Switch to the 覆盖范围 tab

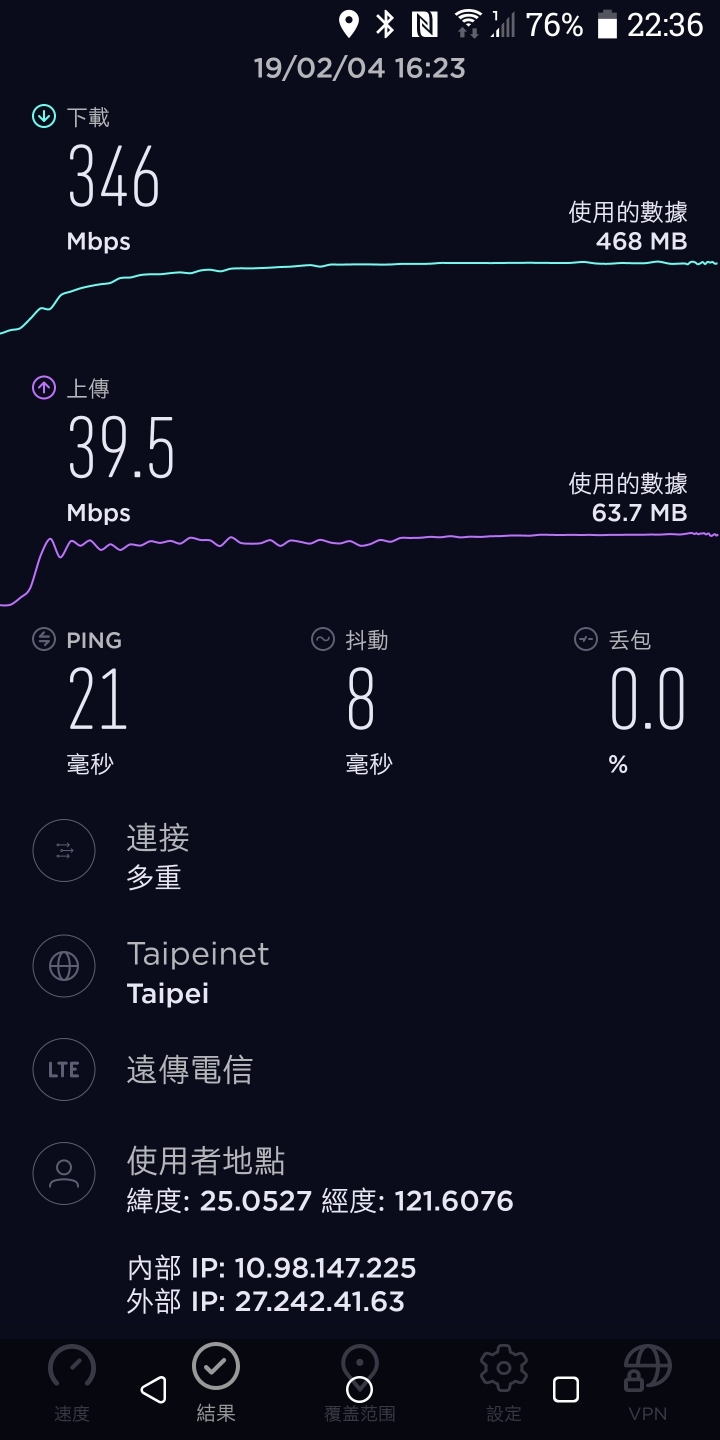[x=360, y=1383]
